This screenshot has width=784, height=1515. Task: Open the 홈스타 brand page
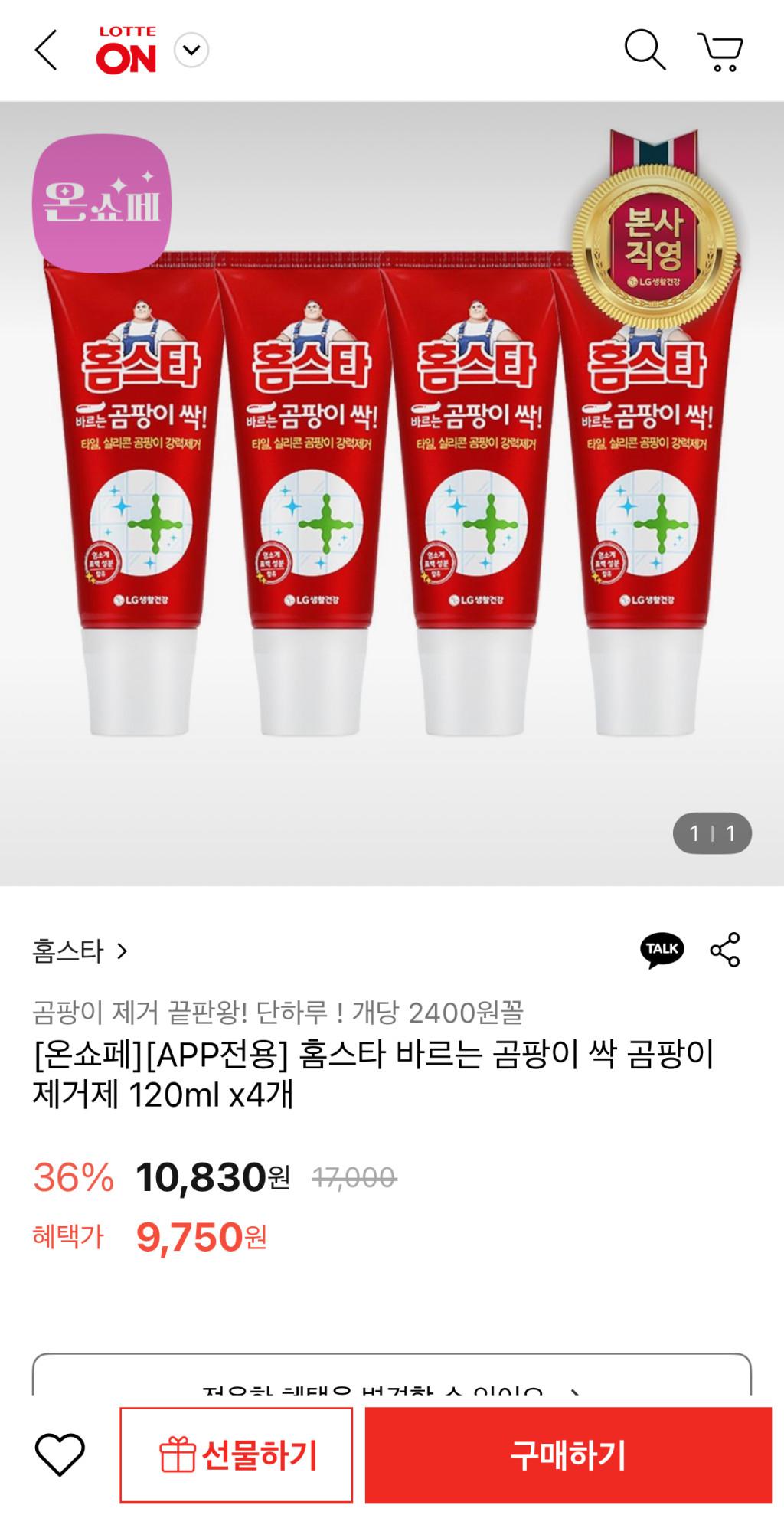point(80,951)
